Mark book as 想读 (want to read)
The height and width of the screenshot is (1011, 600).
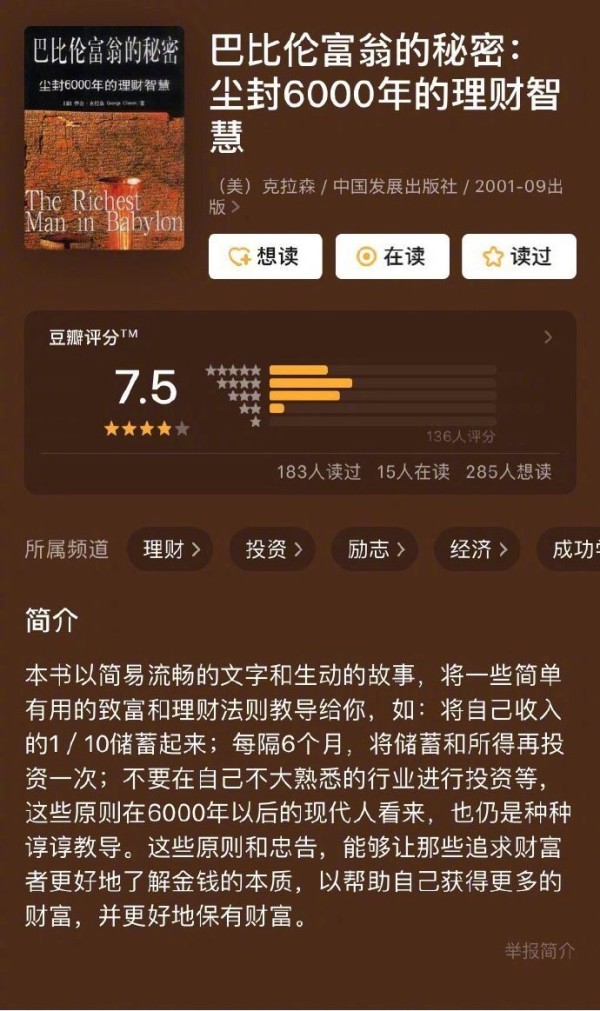[x=265, y=257]
